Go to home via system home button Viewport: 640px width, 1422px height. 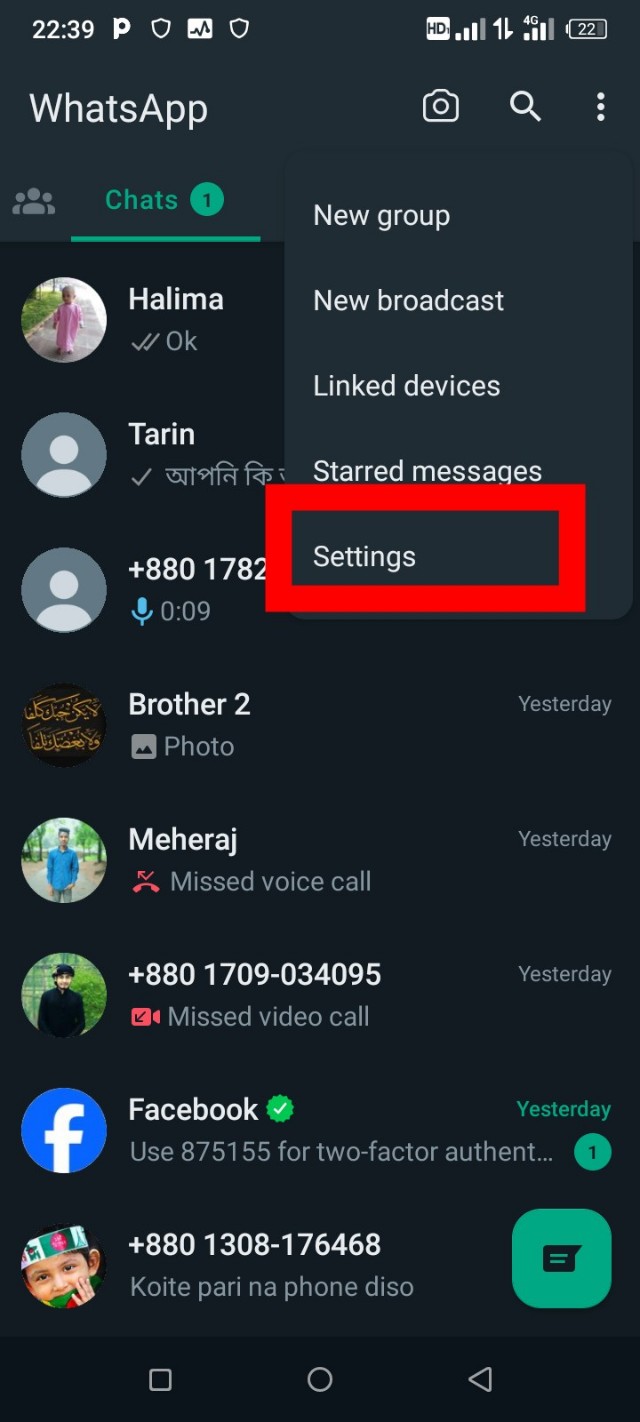(320, 1380)
